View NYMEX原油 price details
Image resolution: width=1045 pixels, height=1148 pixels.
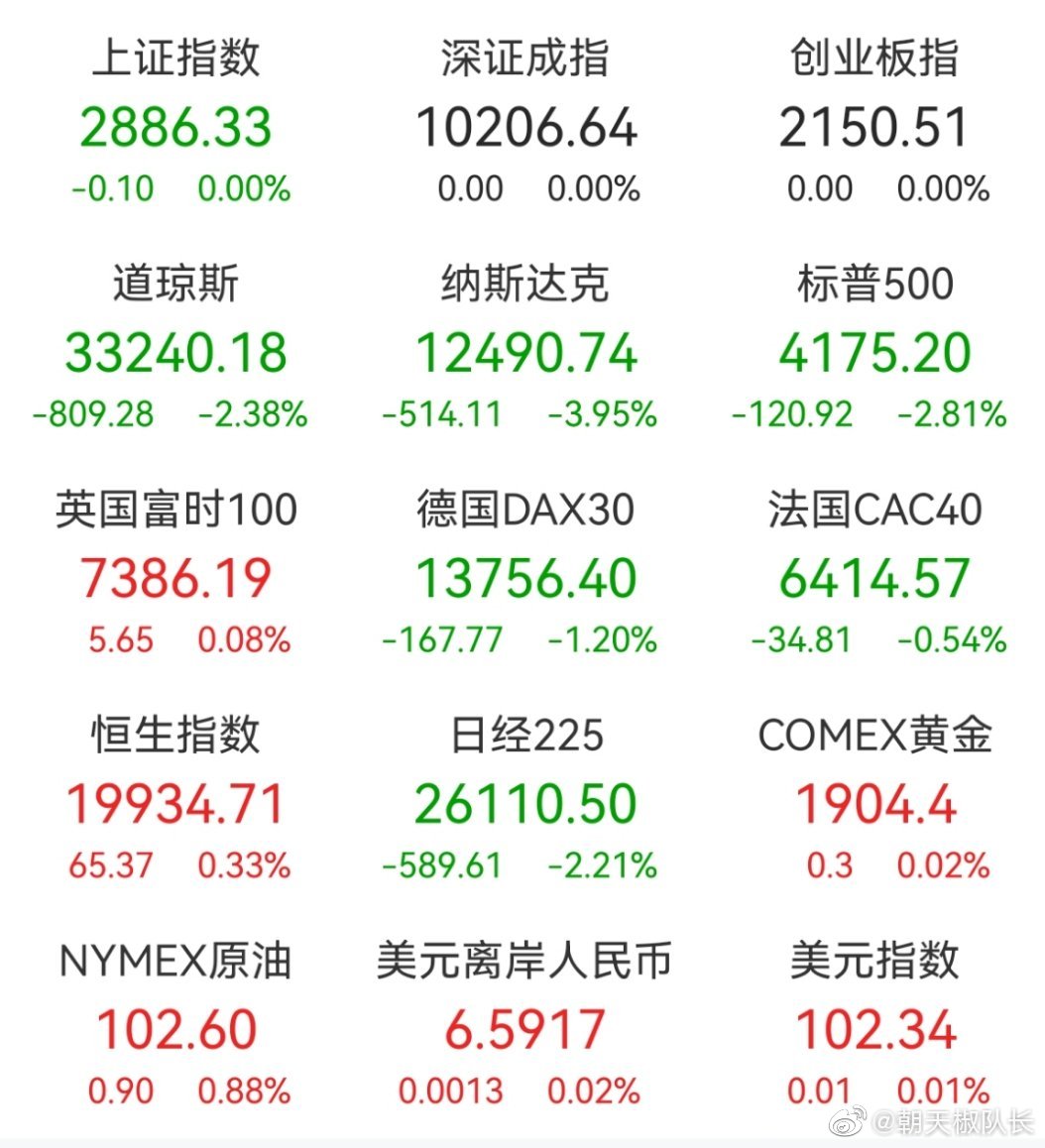175,1029
